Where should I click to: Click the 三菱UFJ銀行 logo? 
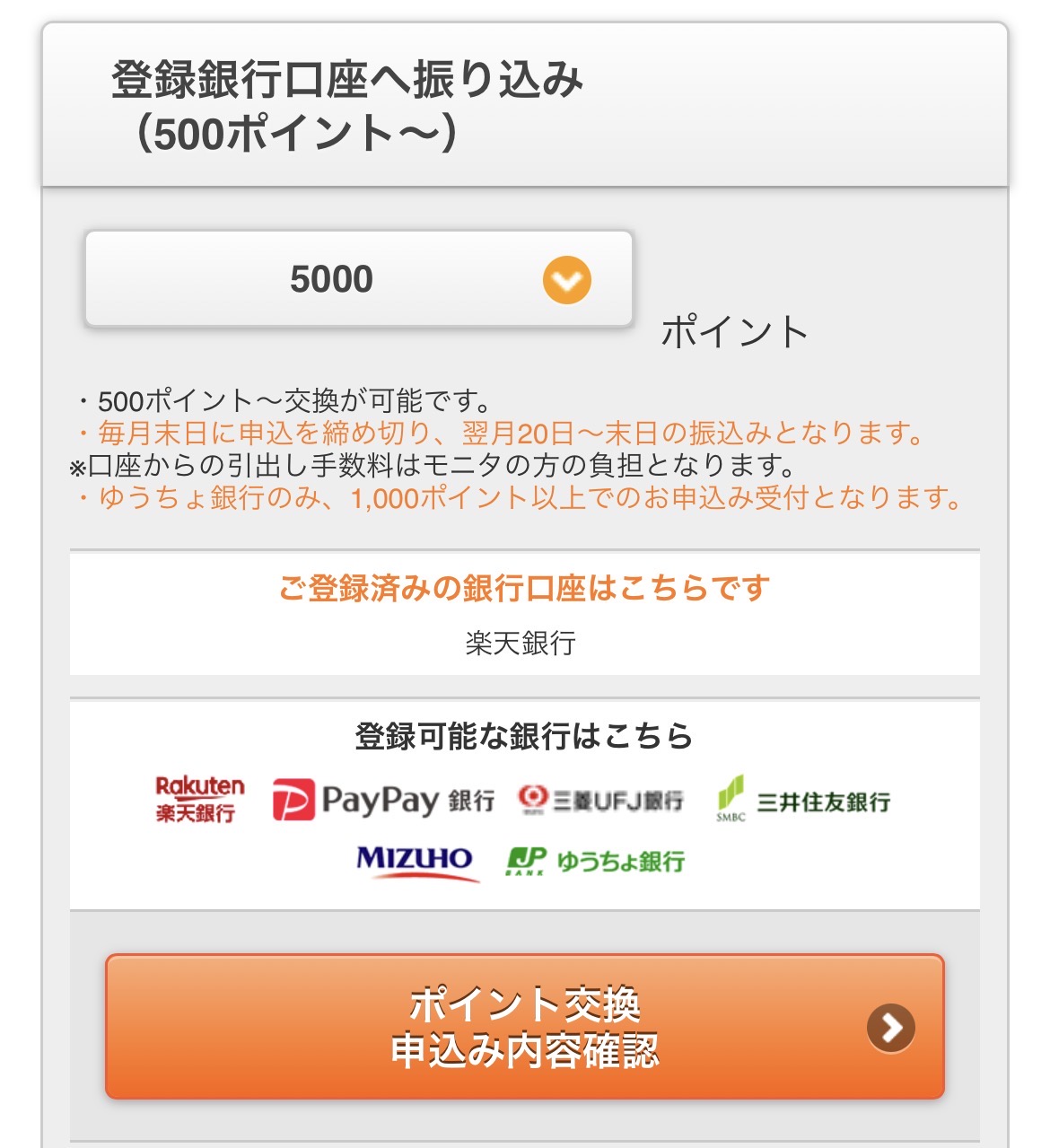pos(601,799)
